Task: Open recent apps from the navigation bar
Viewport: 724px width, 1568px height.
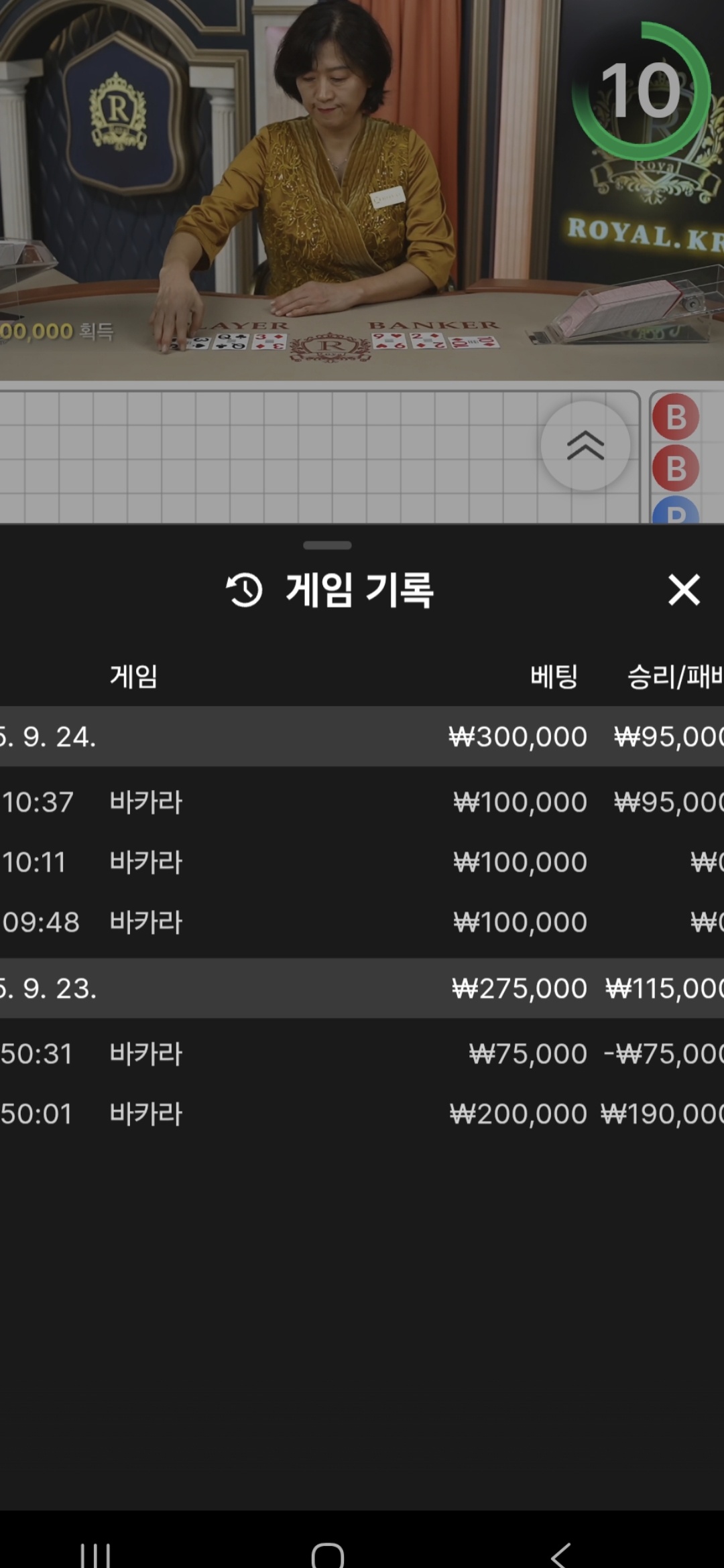Action: 95,1553
